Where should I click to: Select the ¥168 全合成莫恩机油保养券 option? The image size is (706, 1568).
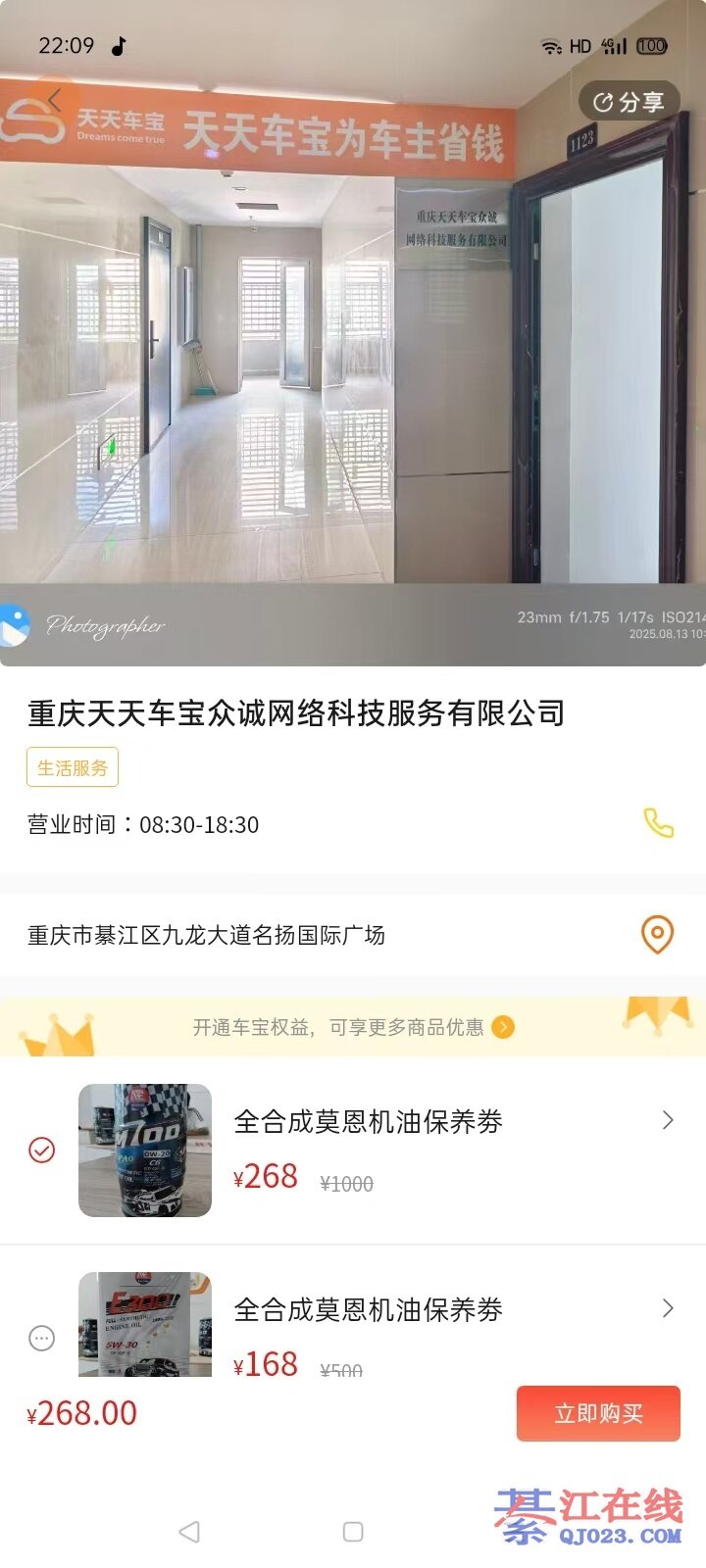42,1338
